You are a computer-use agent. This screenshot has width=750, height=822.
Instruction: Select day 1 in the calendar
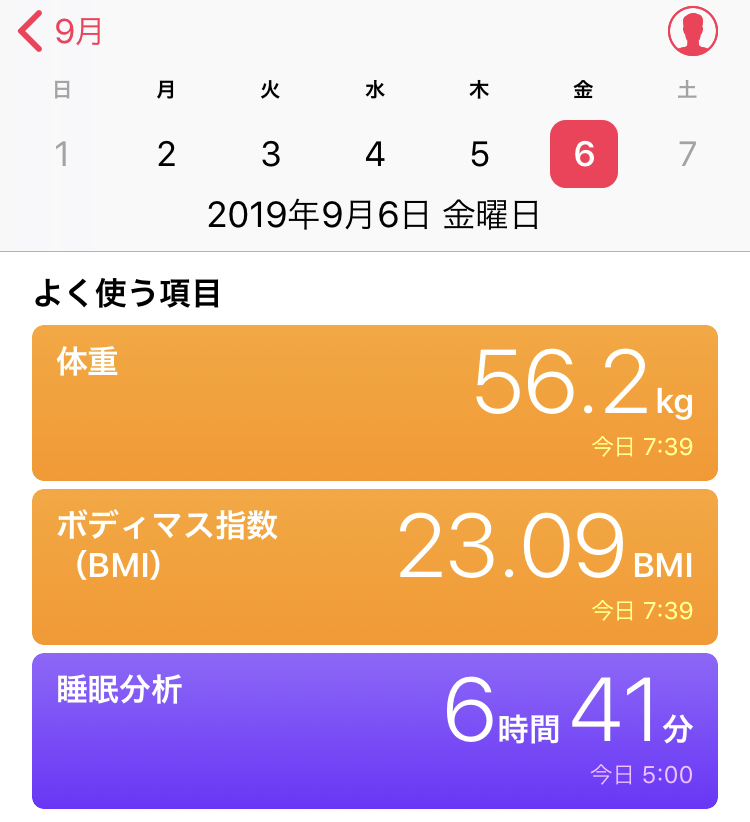click(x=62, y=154)
